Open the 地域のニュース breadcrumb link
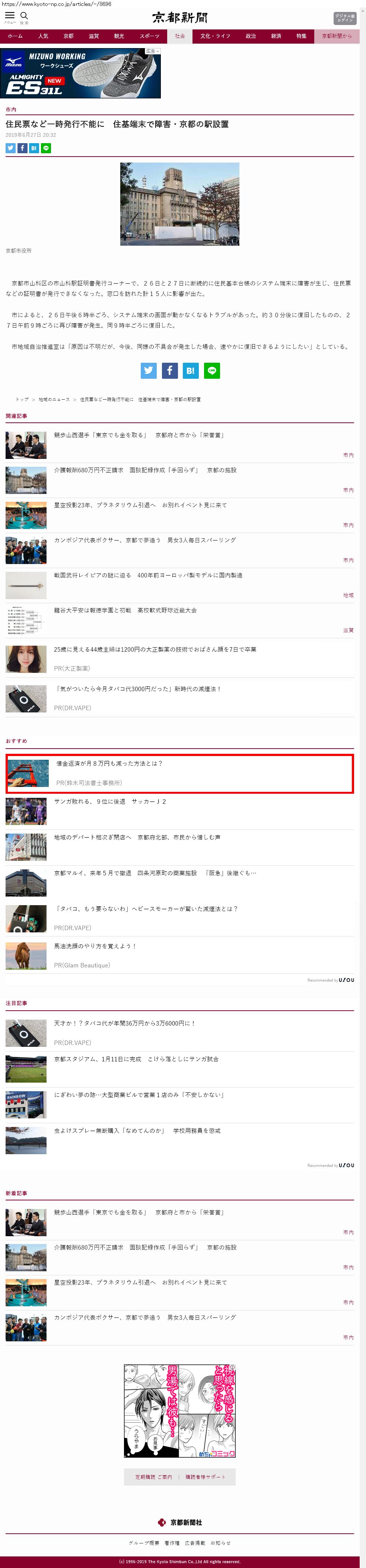Image resolution: width=366 pixels, height=1568 pixels. click(54, 399)
